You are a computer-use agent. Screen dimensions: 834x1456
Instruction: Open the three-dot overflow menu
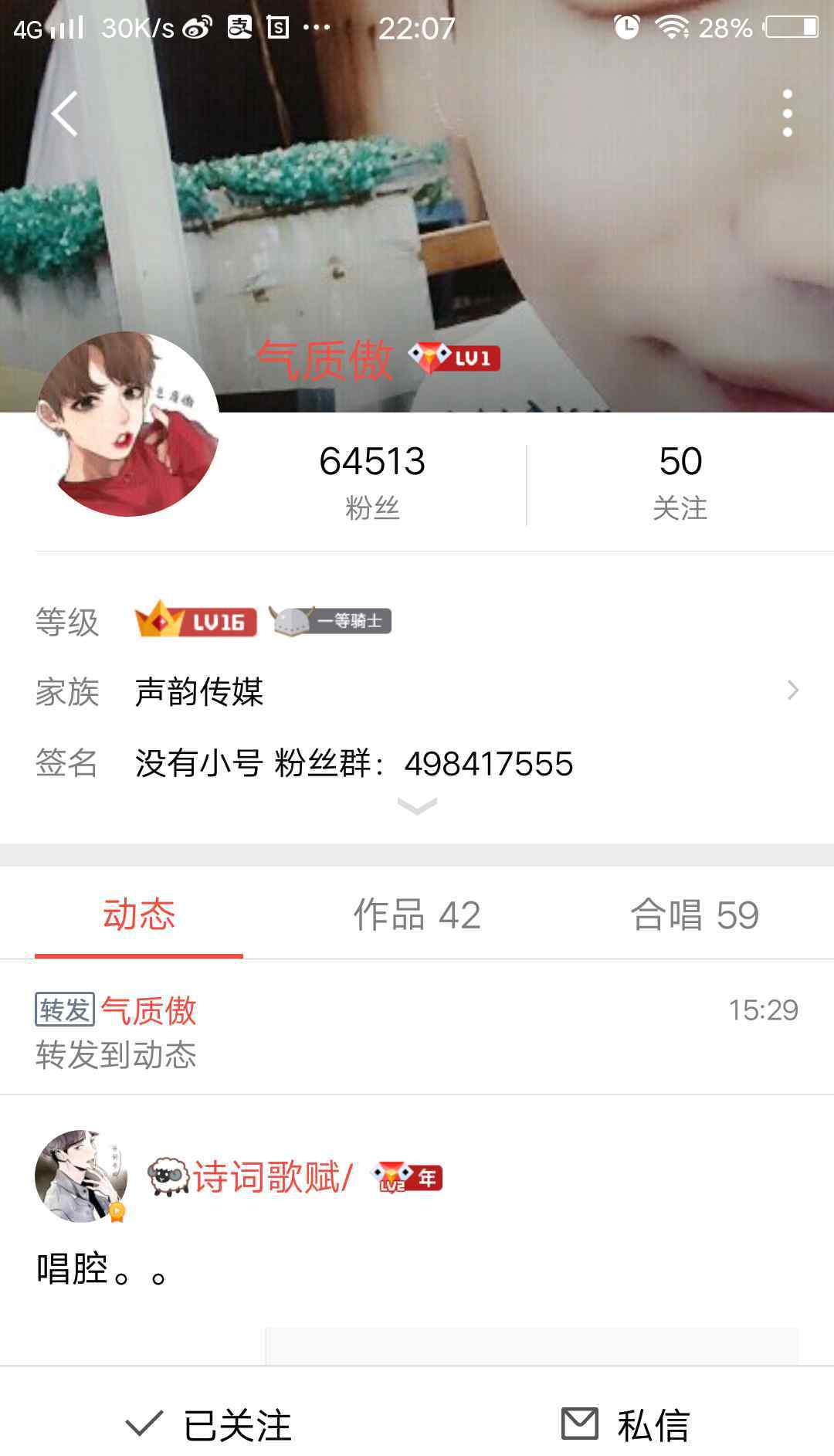[x=787, y=114]
